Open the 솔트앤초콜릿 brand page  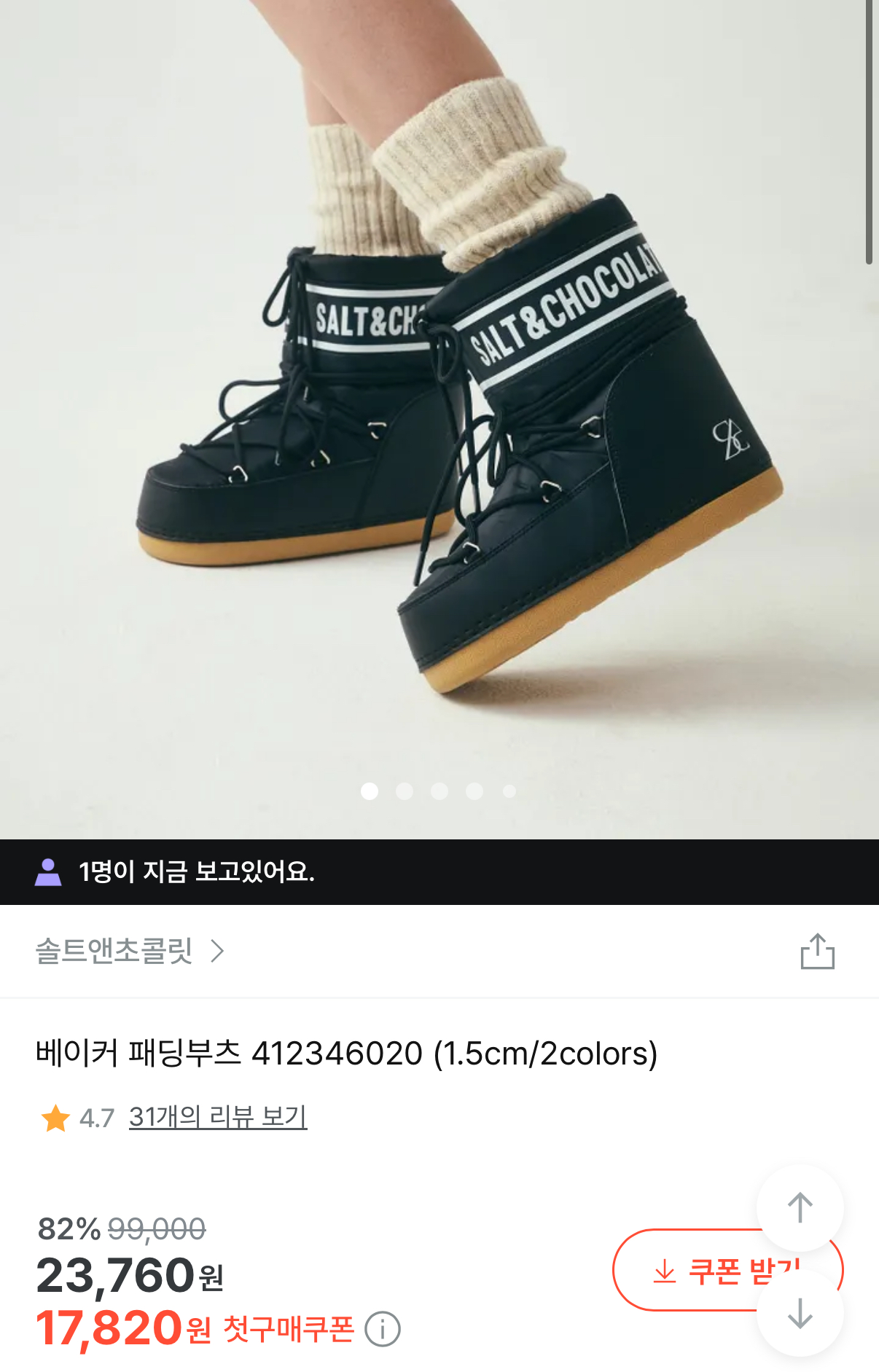pos(130,952)
